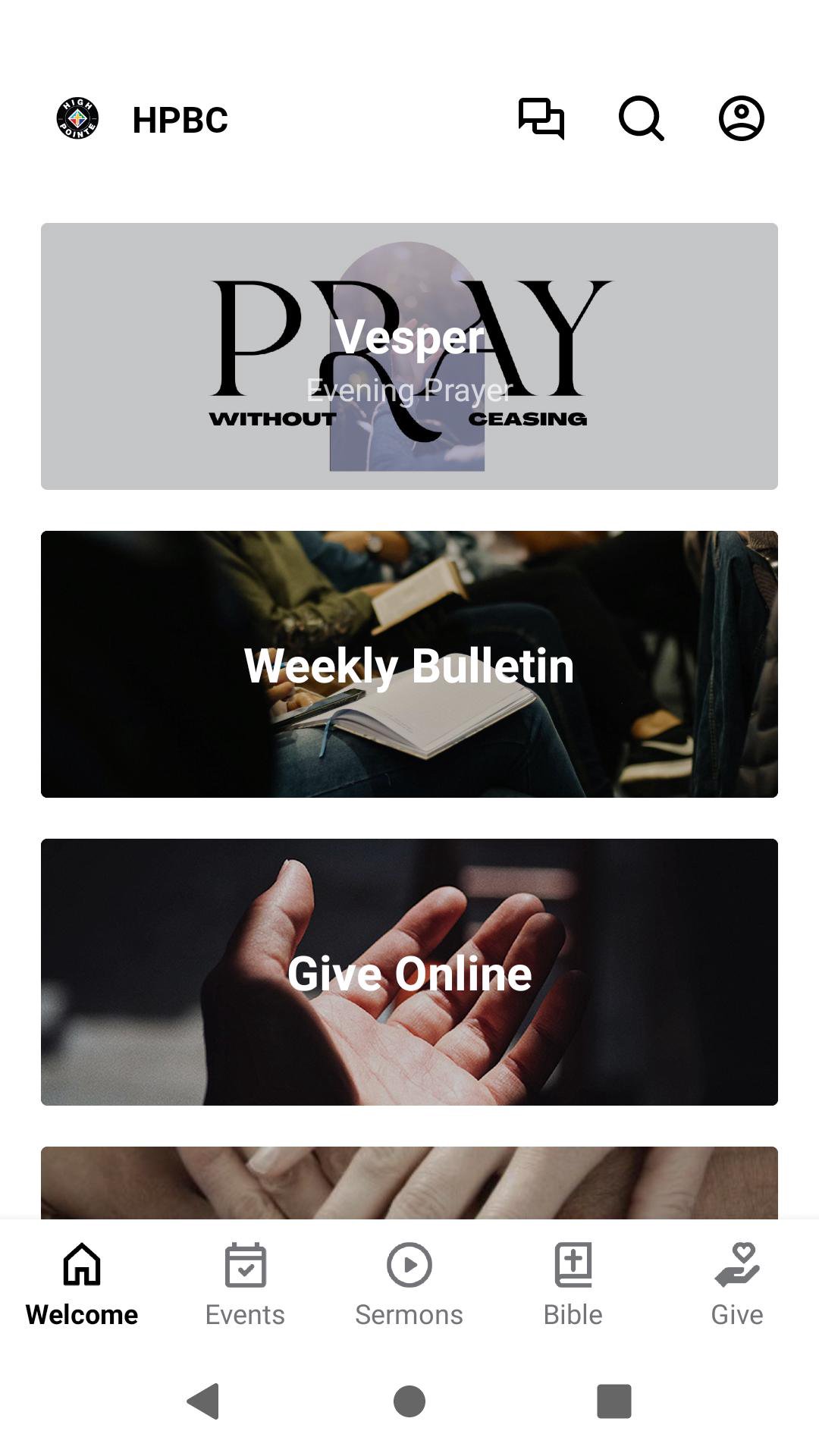819x1456 pixels.
Task: Open the Give Online card
Action: click(x=409, y=972)
